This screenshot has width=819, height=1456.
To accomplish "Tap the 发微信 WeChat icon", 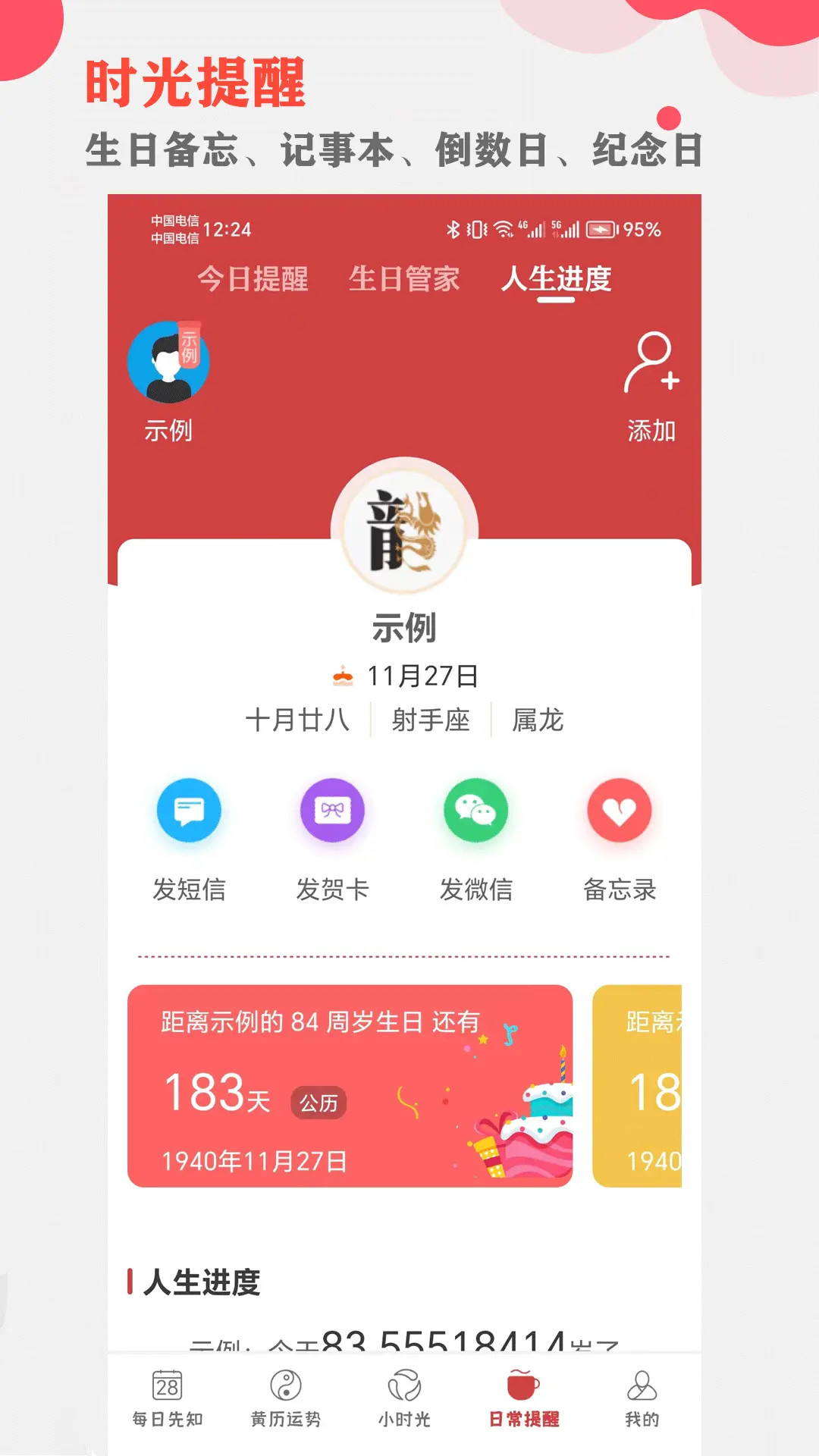I will 476,811.
